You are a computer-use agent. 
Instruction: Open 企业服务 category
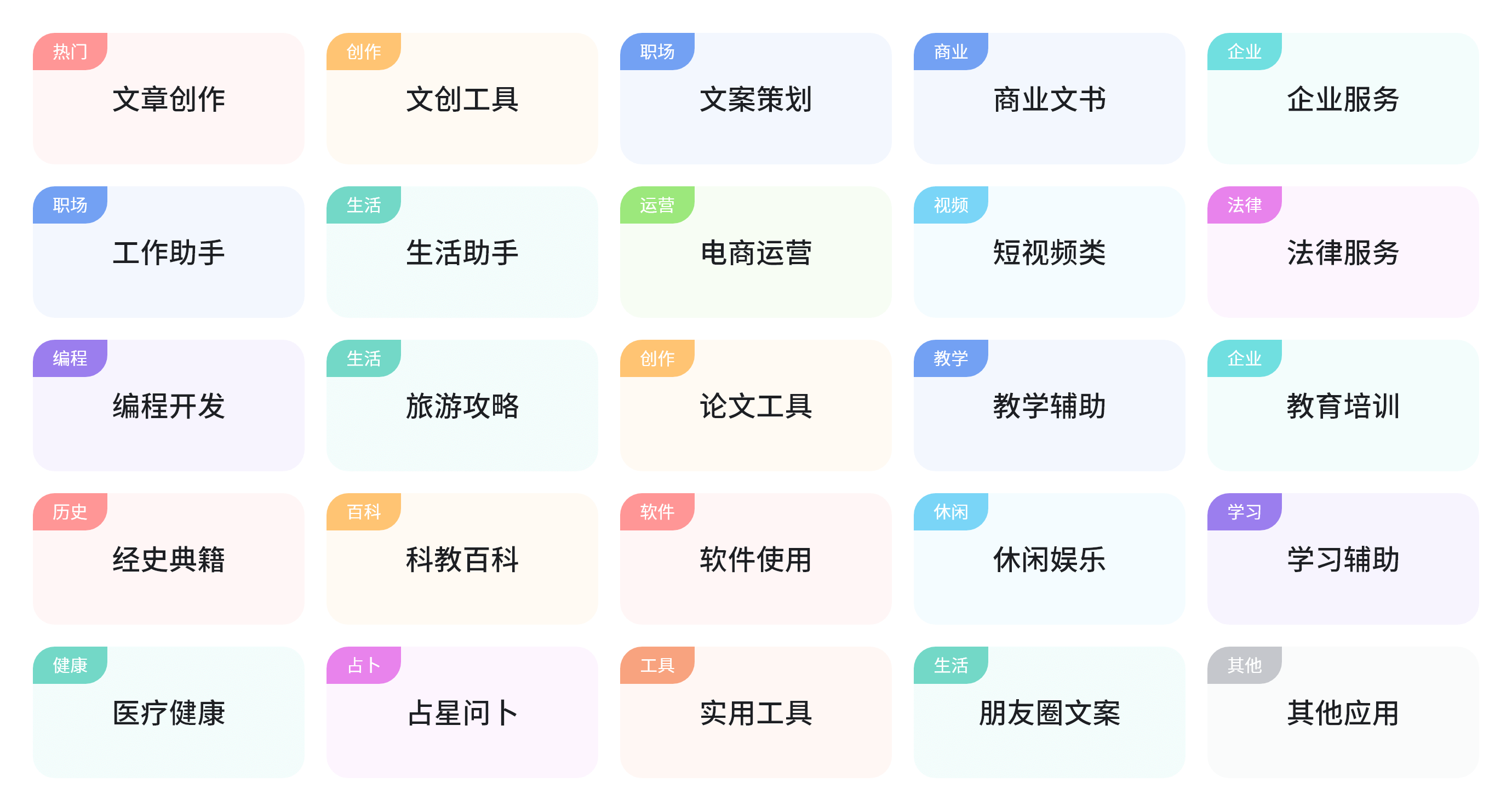tap(1342, 99)
